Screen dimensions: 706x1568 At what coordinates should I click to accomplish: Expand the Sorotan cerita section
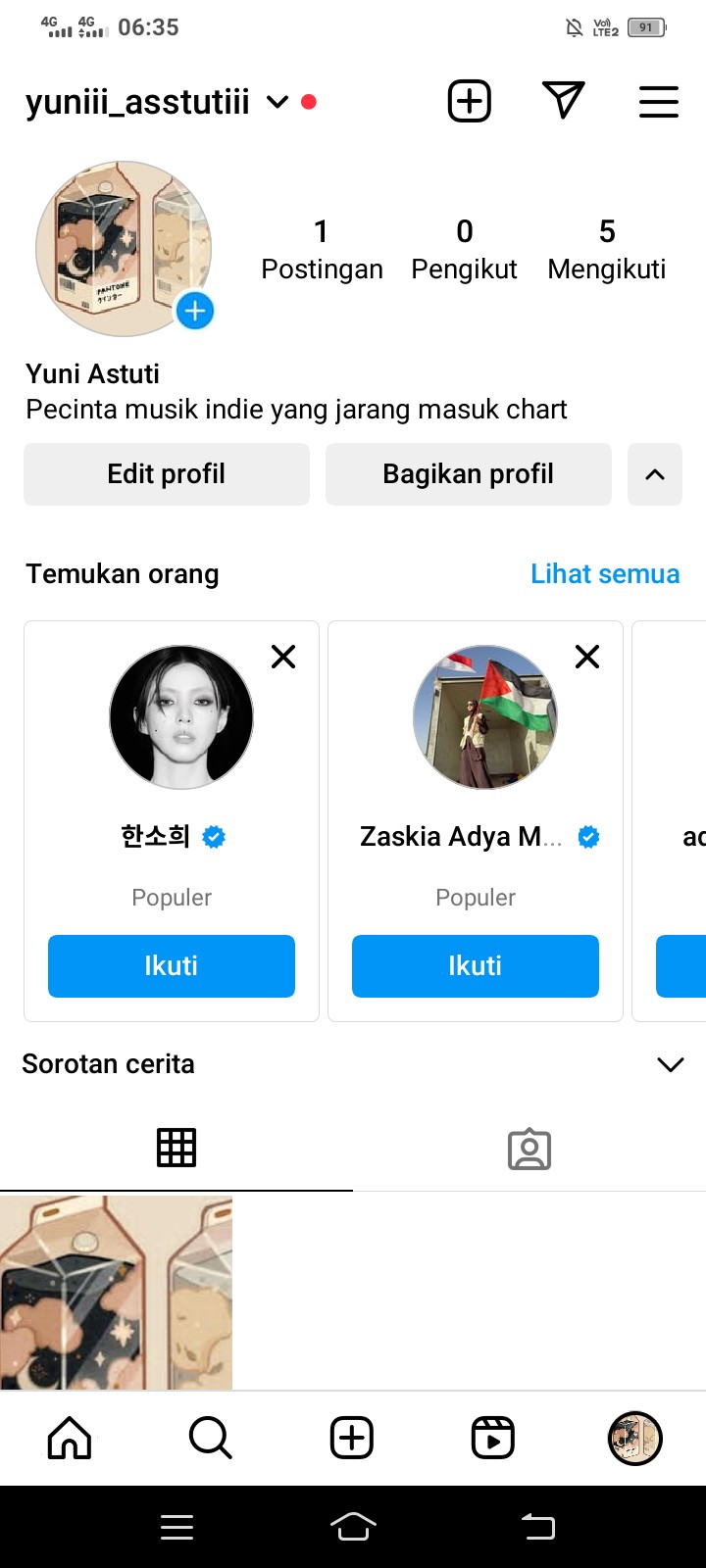[670, 1064]
